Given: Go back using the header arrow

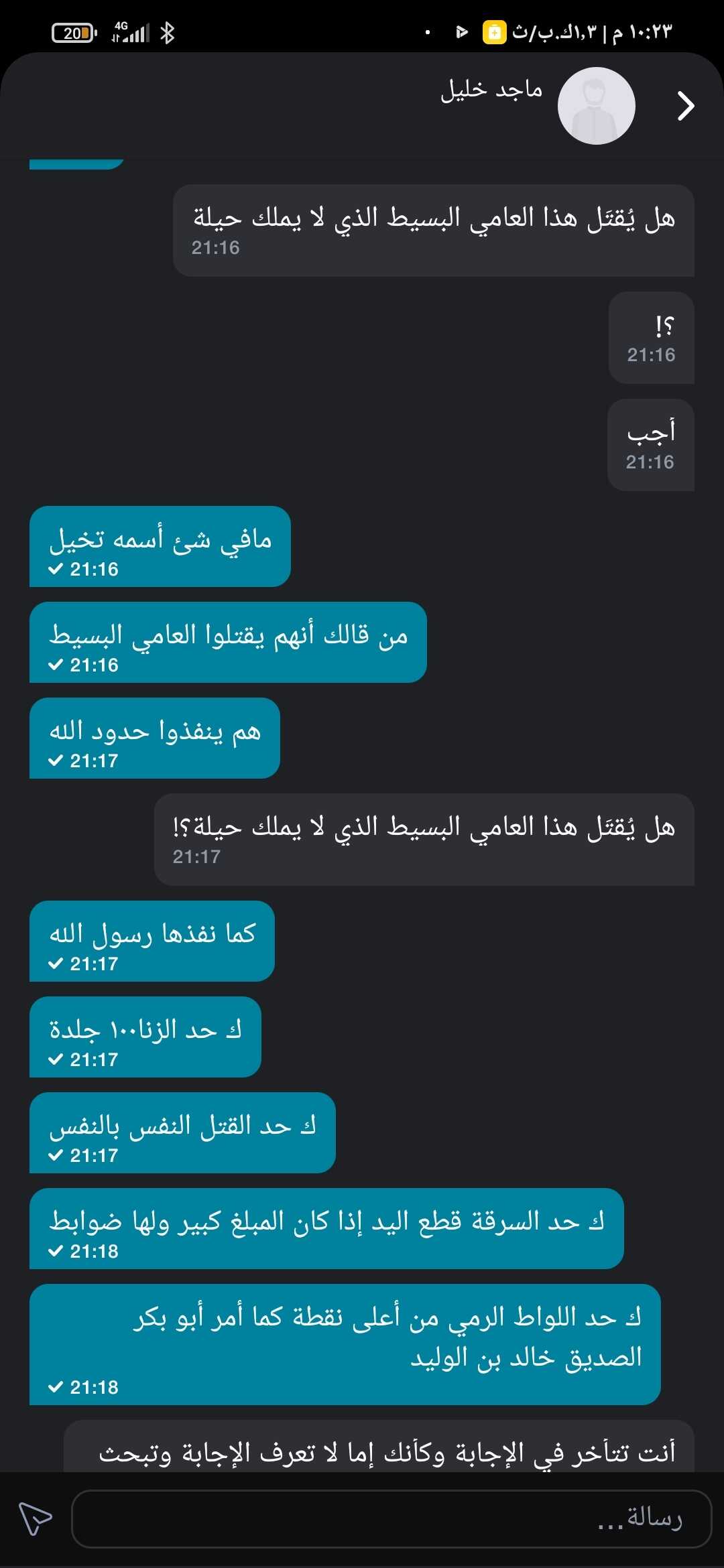Looking at the screenshot, I should tap(685, 106).
